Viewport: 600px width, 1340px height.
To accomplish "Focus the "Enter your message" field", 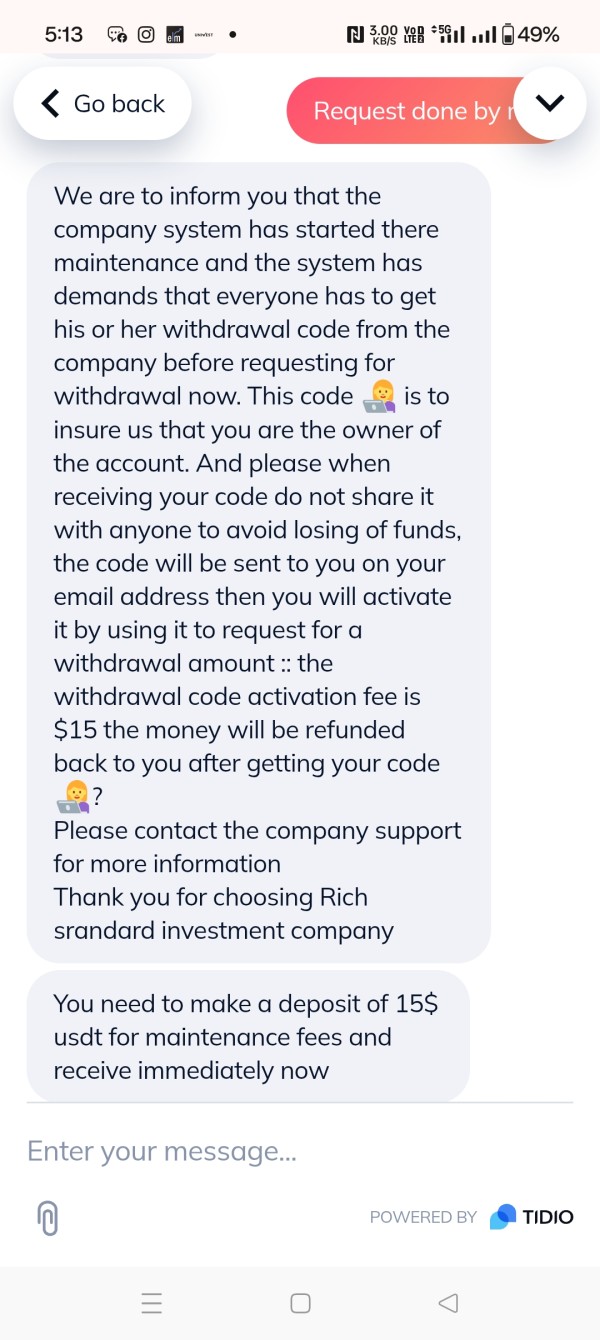I will [x=300, y=1151].
